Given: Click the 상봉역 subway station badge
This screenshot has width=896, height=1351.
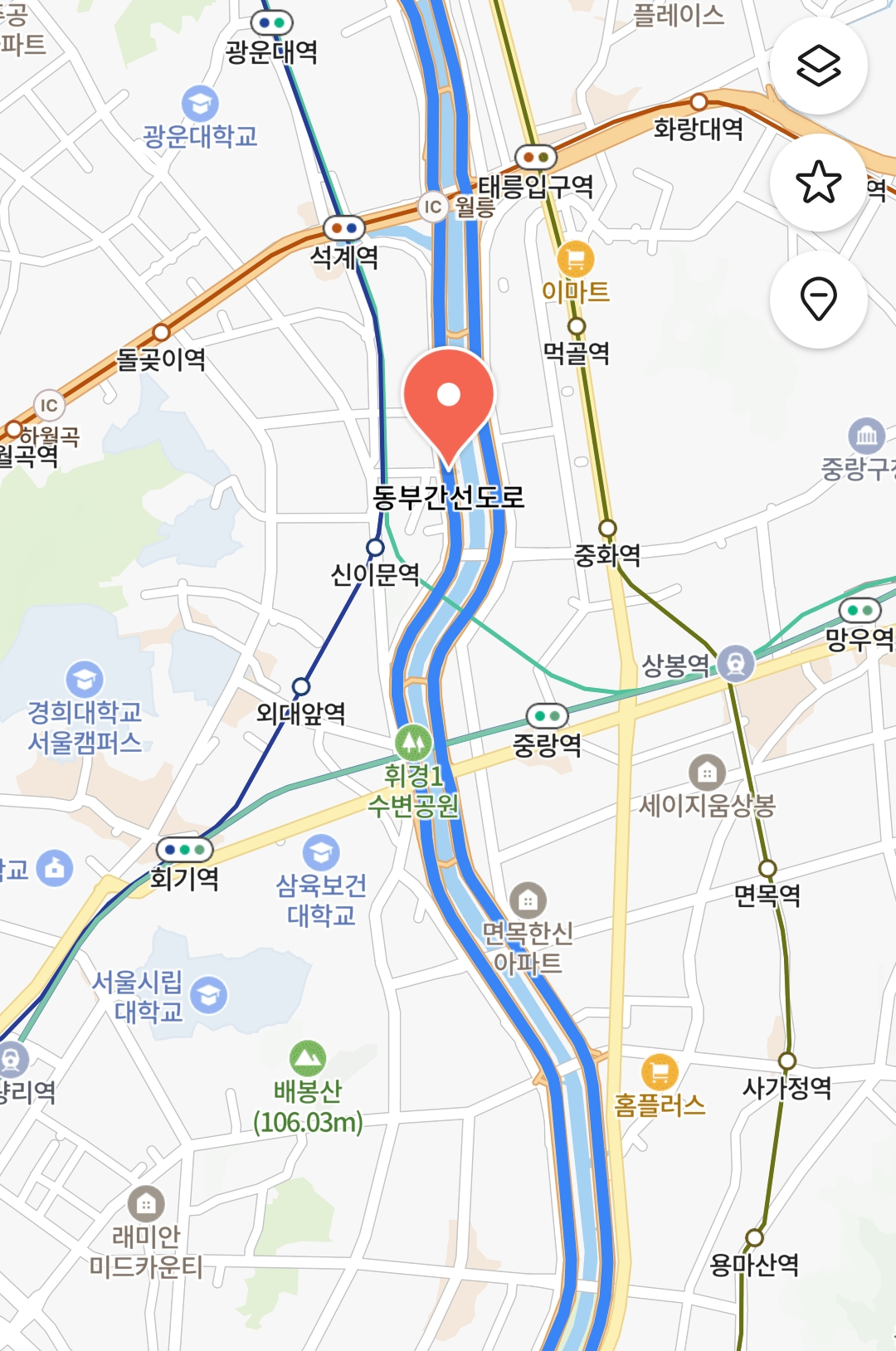Looking at the screenshot, I should tap(737, 665).
